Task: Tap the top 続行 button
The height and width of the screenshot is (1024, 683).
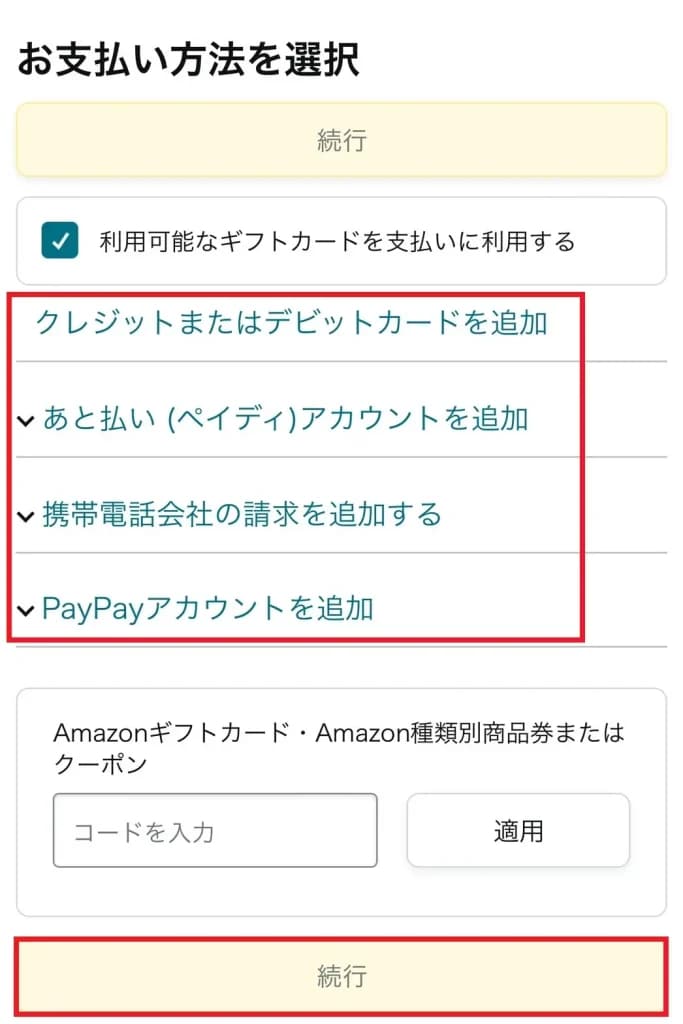Action: click(x=341, y=140)
